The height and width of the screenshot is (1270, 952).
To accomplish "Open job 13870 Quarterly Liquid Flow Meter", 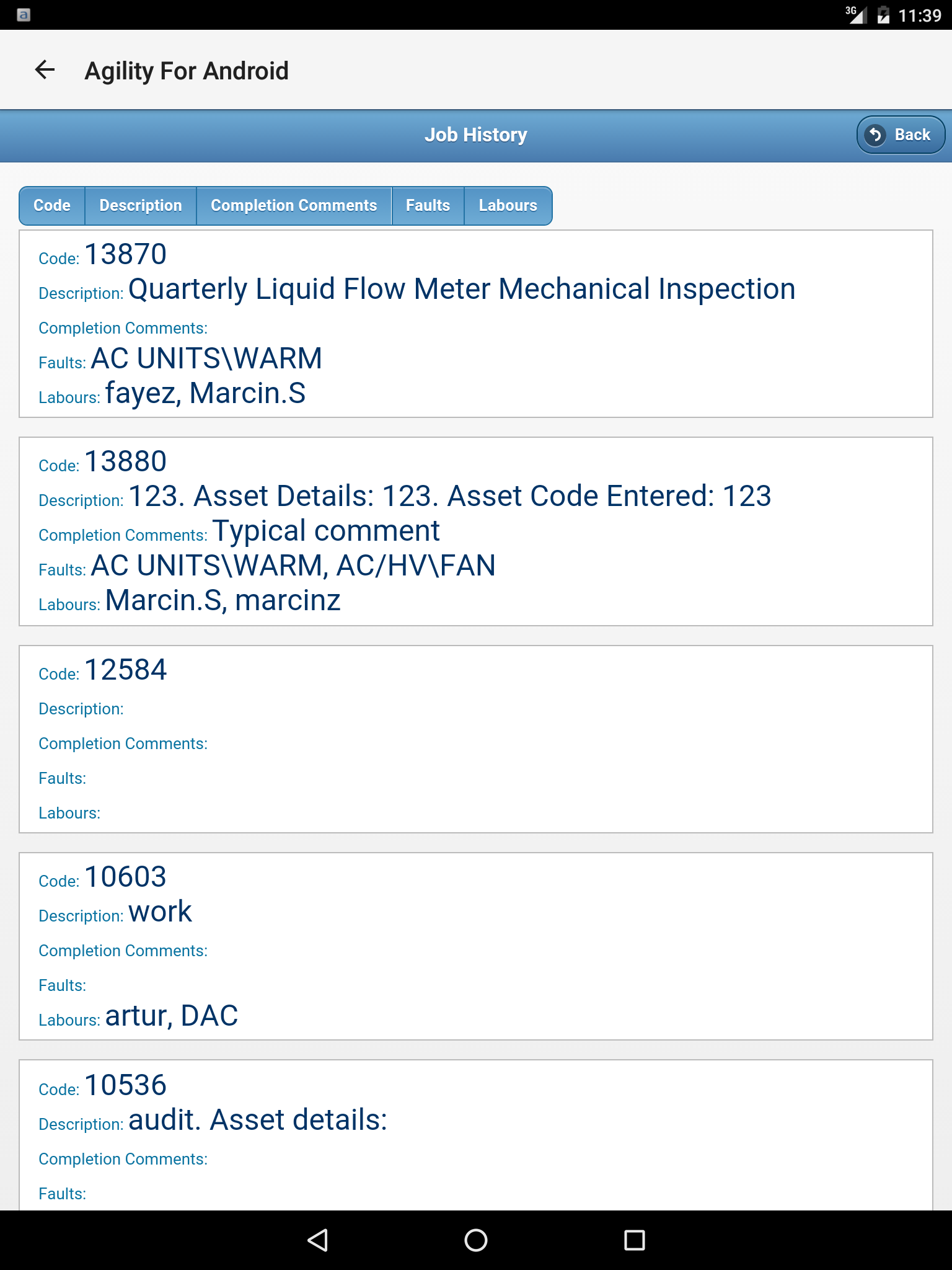I will pyautogui.click(x=475, y=324).
